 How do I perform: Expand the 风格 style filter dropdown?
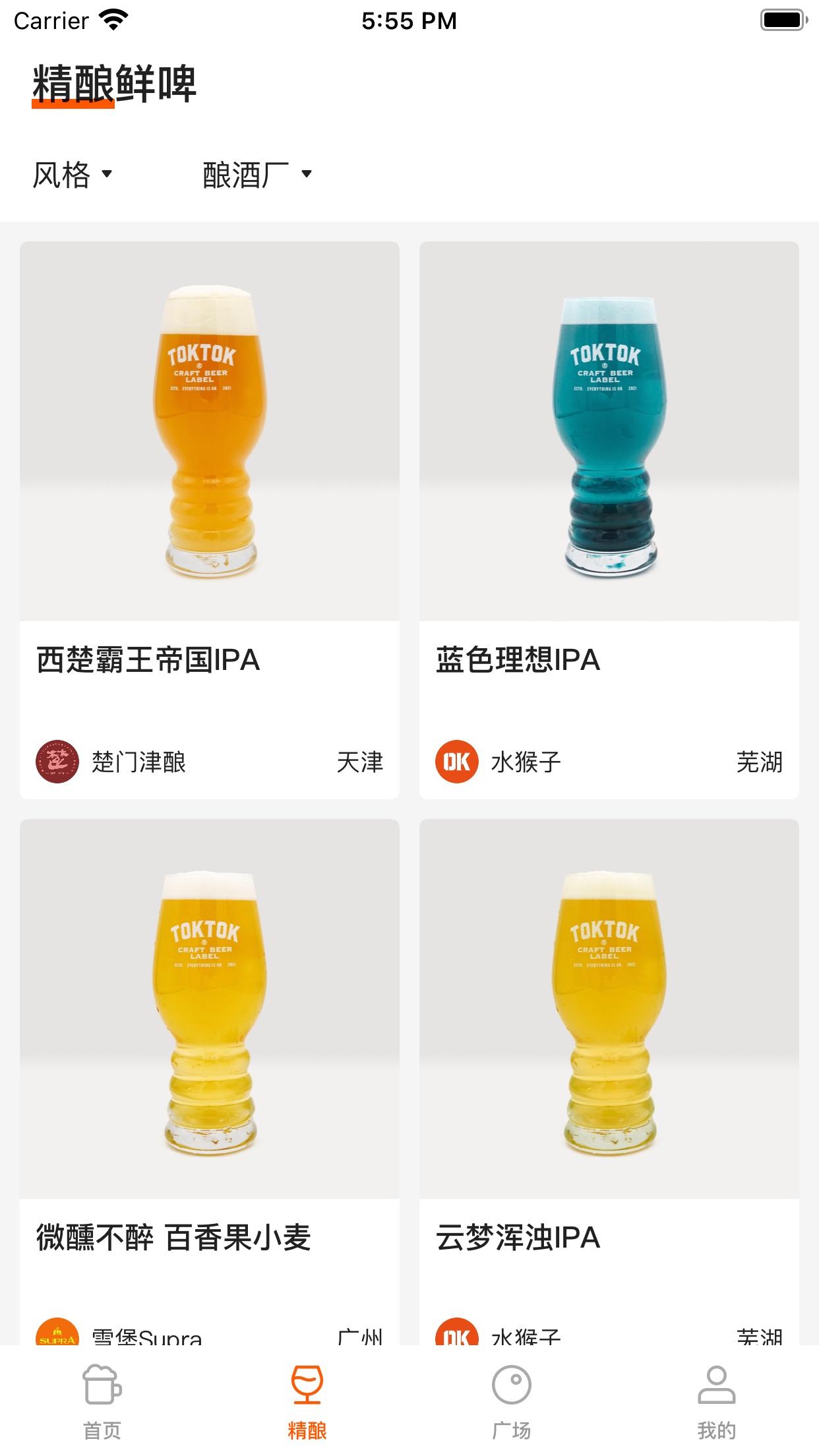(x=73, y=175)
